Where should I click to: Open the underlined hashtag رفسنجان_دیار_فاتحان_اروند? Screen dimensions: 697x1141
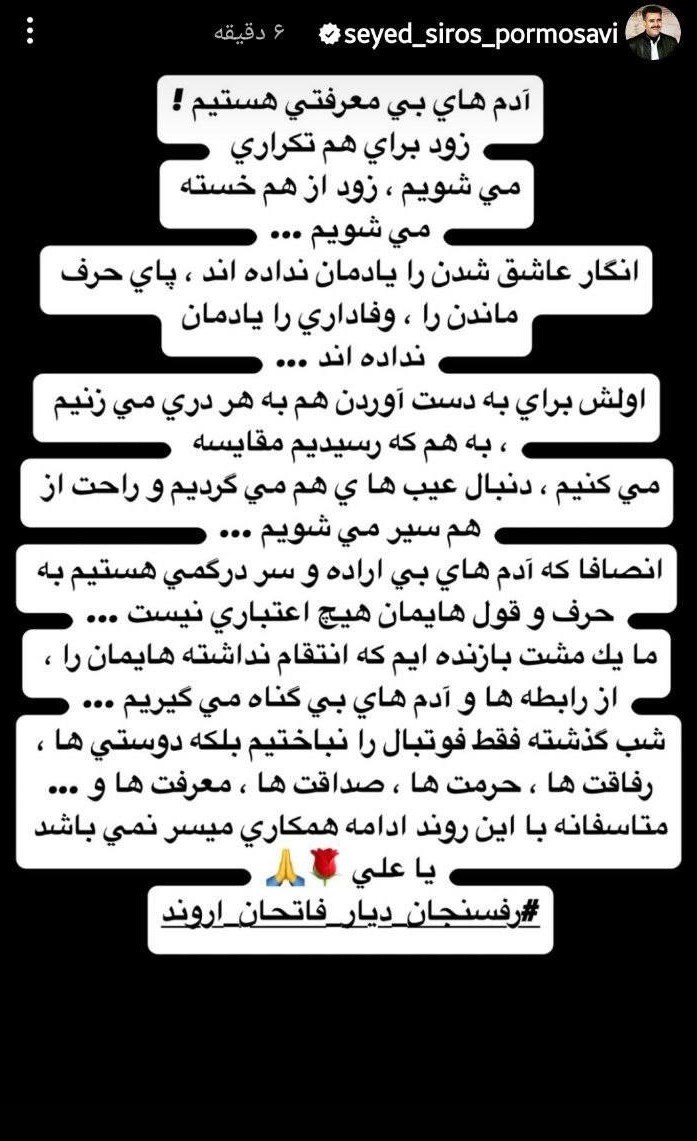tap(348, 912)
